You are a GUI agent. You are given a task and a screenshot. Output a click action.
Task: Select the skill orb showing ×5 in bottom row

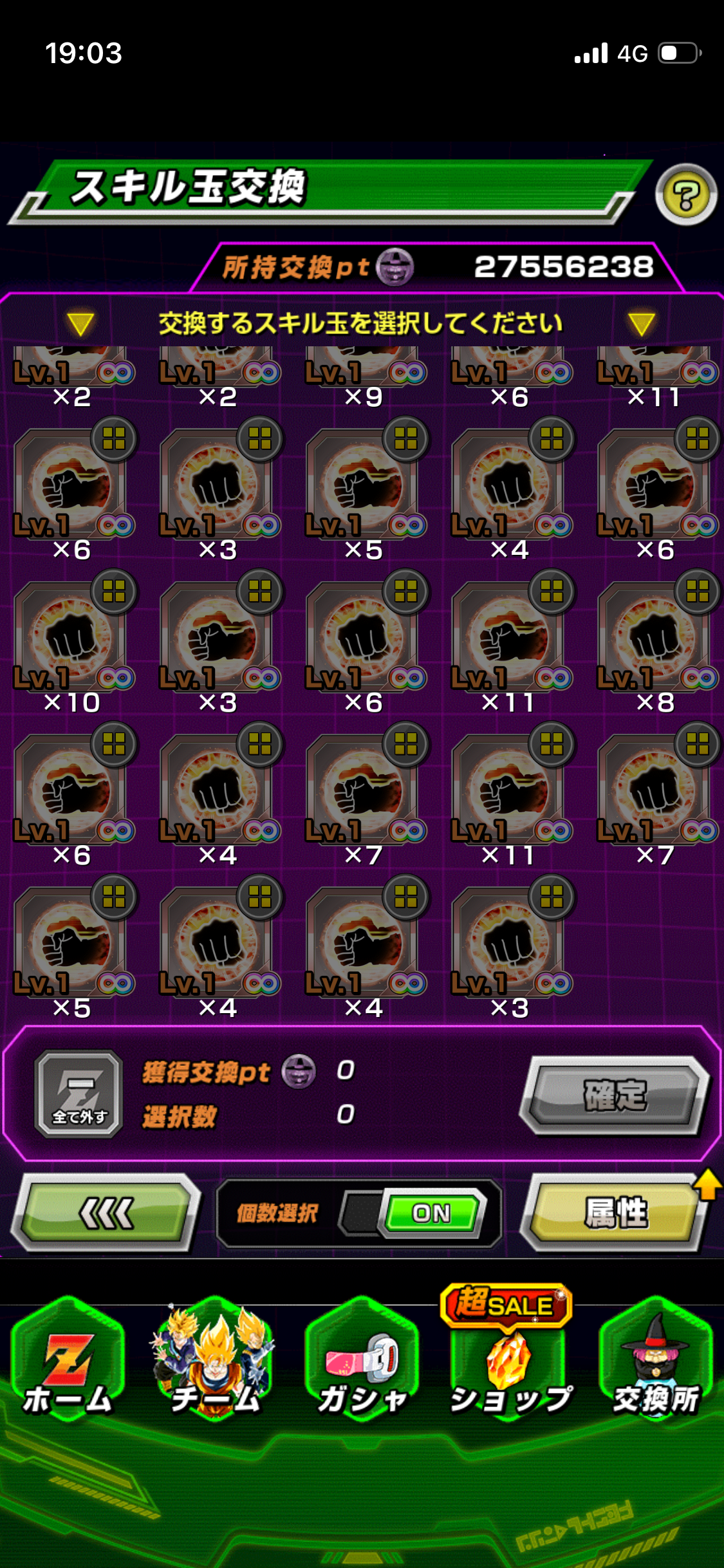(71, 940)
